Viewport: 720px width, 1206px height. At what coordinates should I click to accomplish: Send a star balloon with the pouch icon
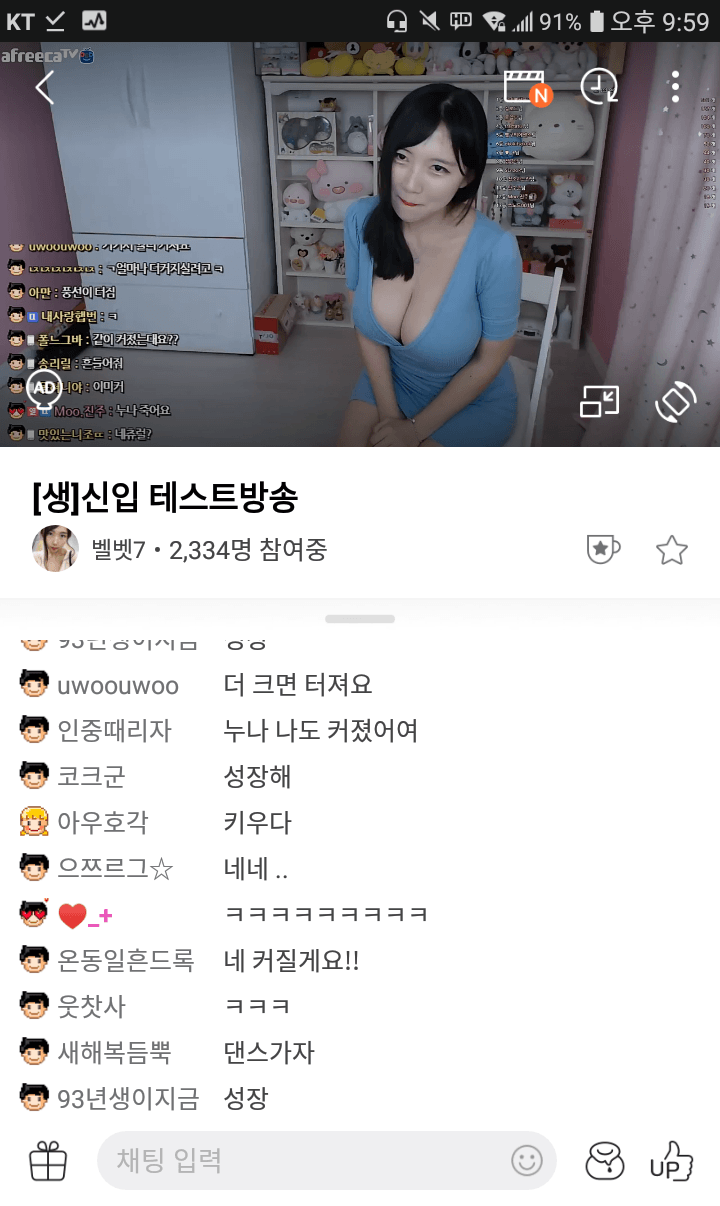pyautogui.click(x=604, y=1161)
